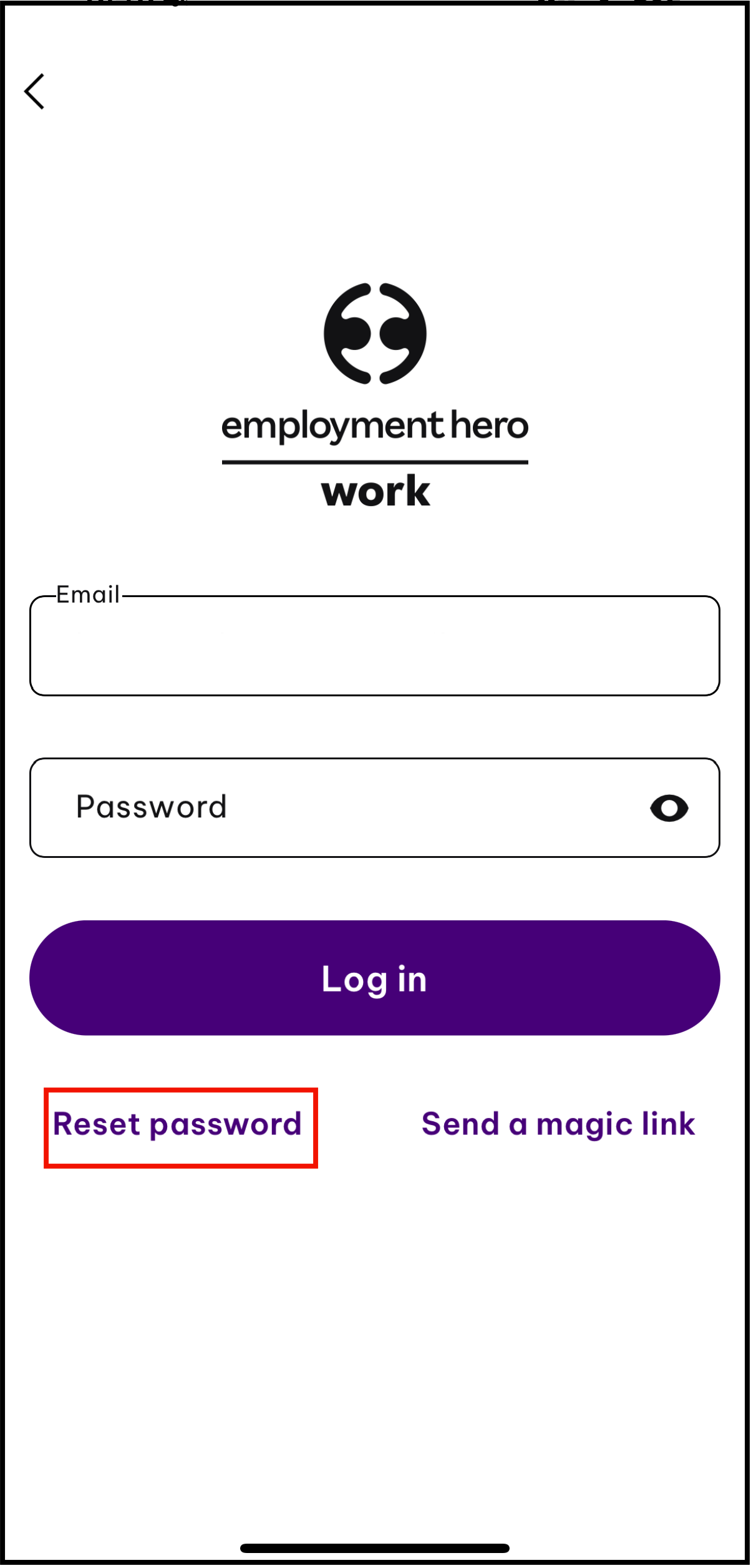The height and width of the screenshot is (1568, 751).
Task: Focus the Email input field
Action: pyautogui.click(x=374, y=646)
